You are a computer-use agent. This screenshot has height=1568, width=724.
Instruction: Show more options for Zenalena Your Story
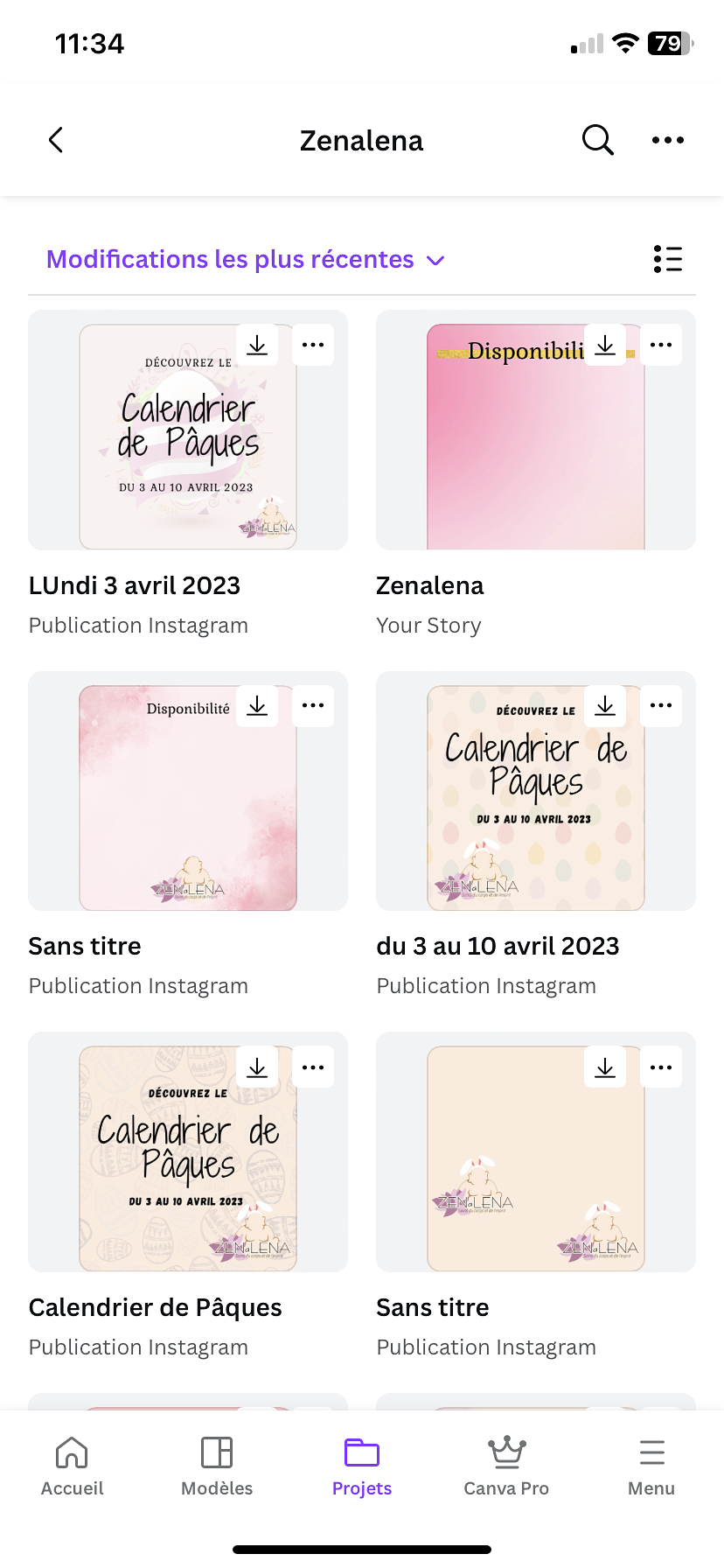coord(661,345)
